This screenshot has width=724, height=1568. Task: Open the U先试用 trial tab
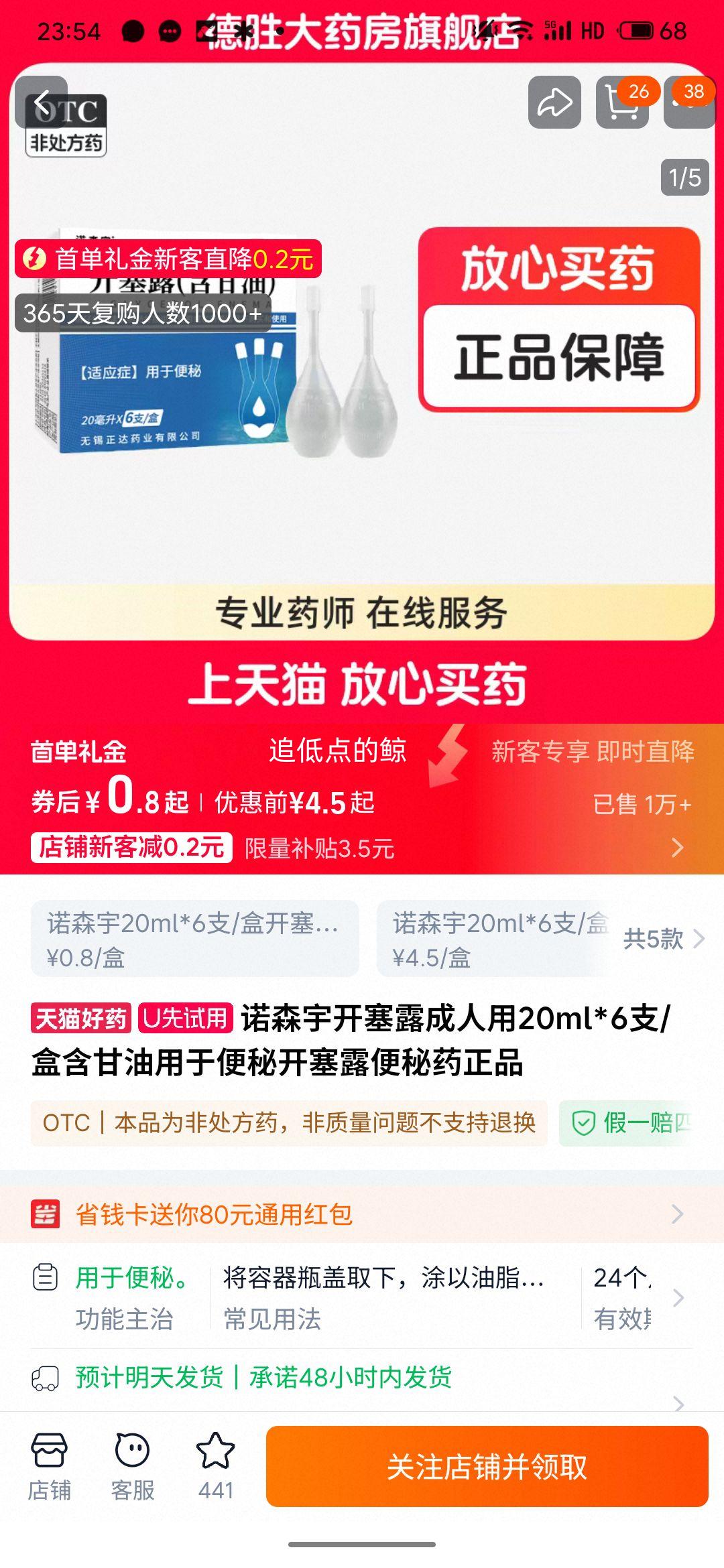[186, 1016]
